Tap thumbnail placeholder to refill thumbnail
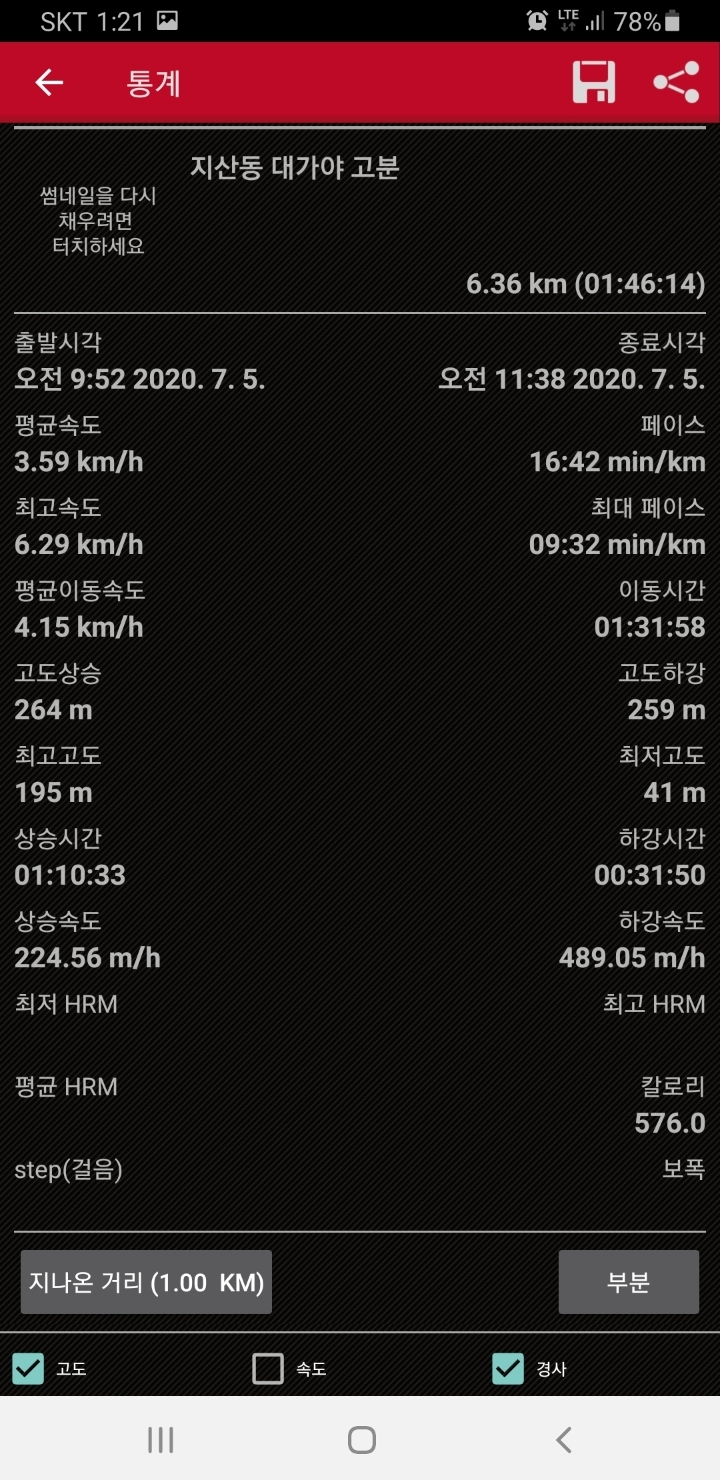Screen dimensions: 720x1480 [98, 221]
